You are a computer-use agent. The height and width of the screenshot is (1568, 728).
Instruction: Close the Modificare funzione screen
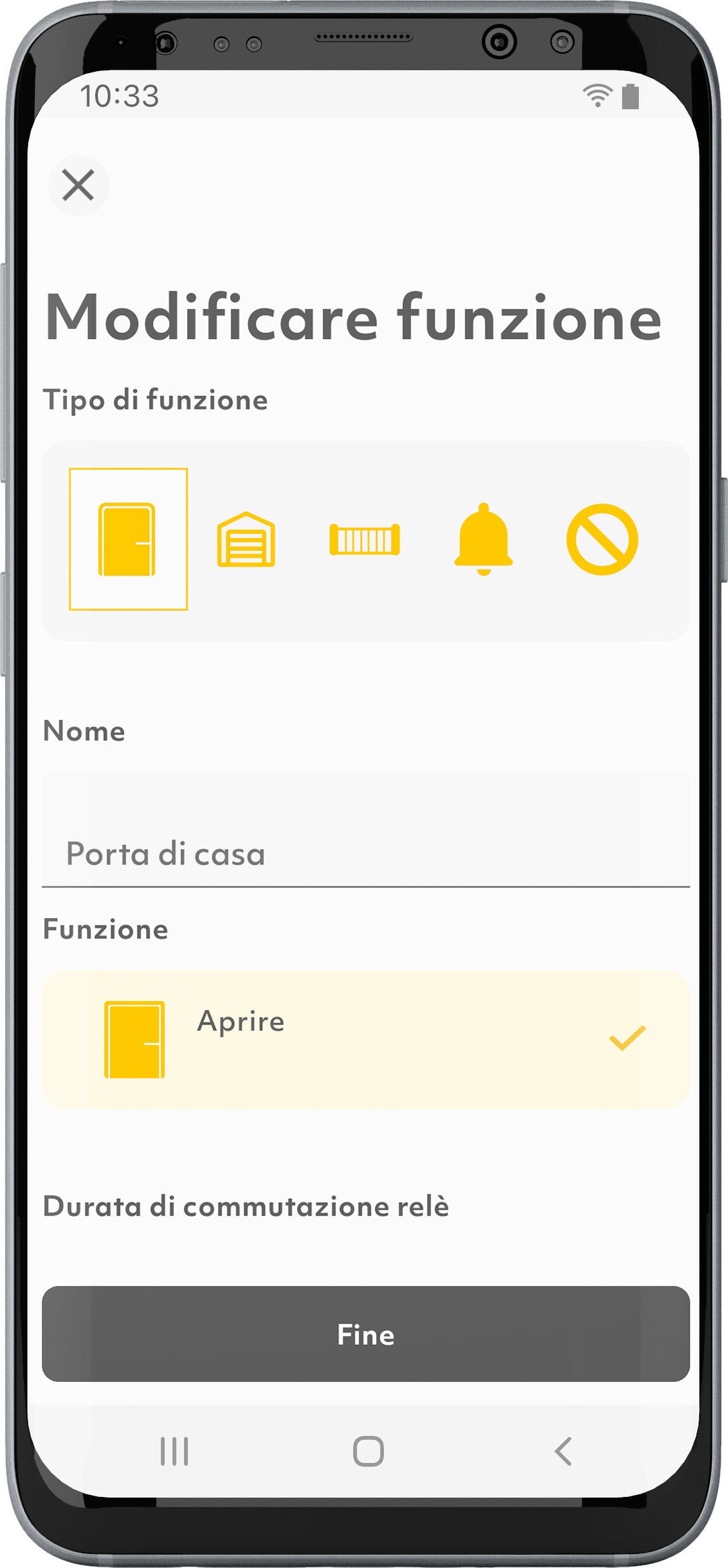[x=78, y=185]
